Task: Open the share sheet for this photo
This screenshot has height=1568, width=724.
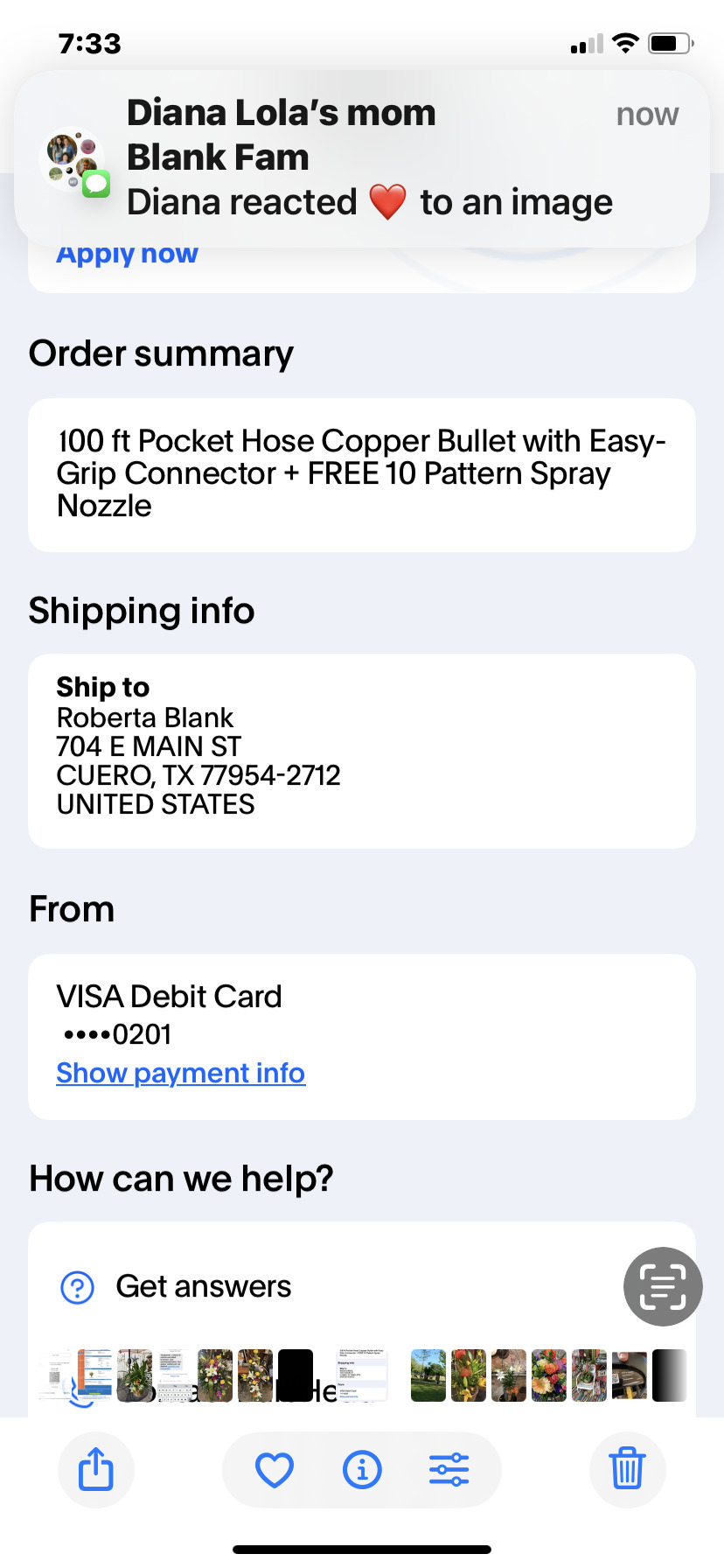Action: pos(96,1469)
